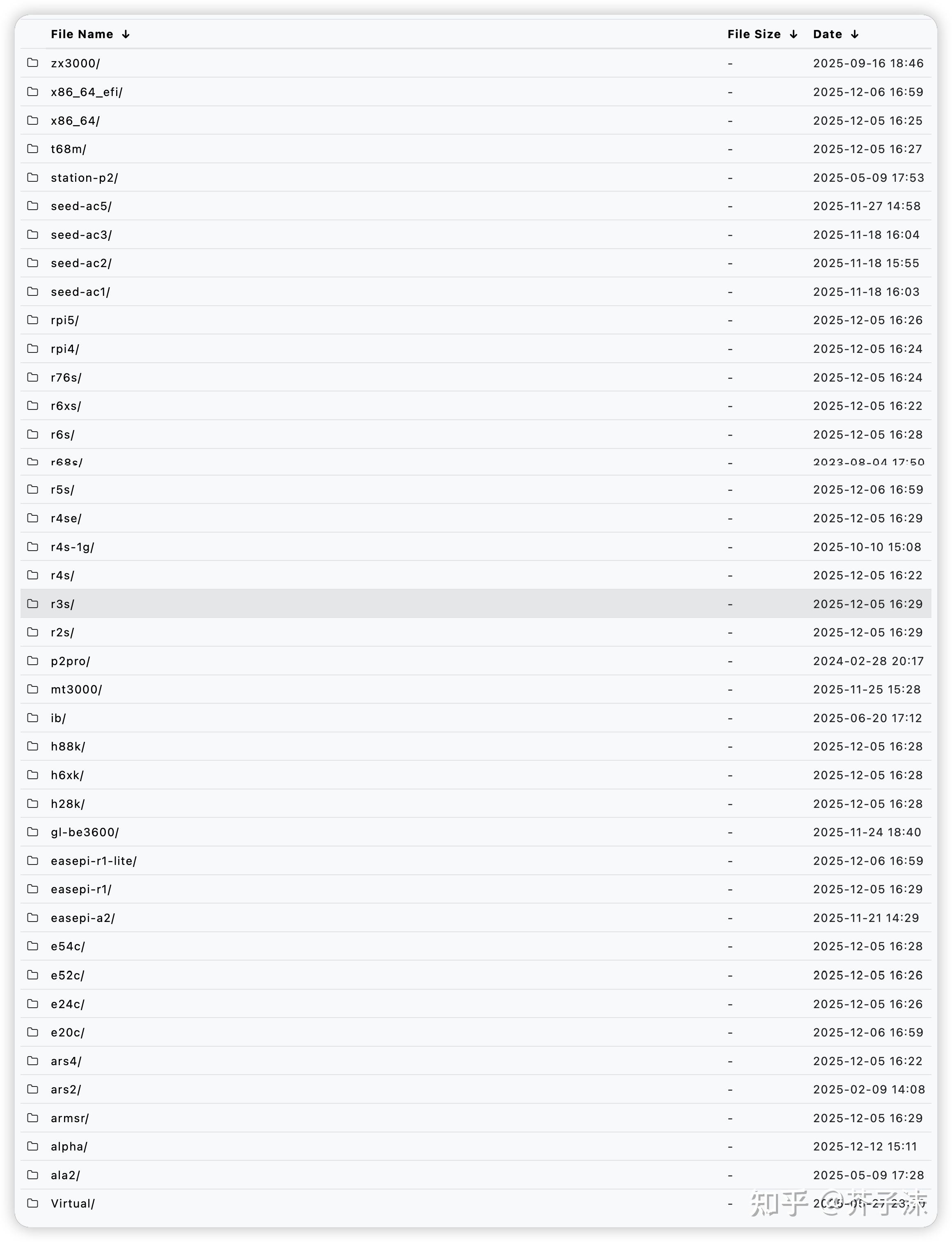Click the folder icon beside seed-ac5/
Screen dimensions: 952x1242
(32, 206)
